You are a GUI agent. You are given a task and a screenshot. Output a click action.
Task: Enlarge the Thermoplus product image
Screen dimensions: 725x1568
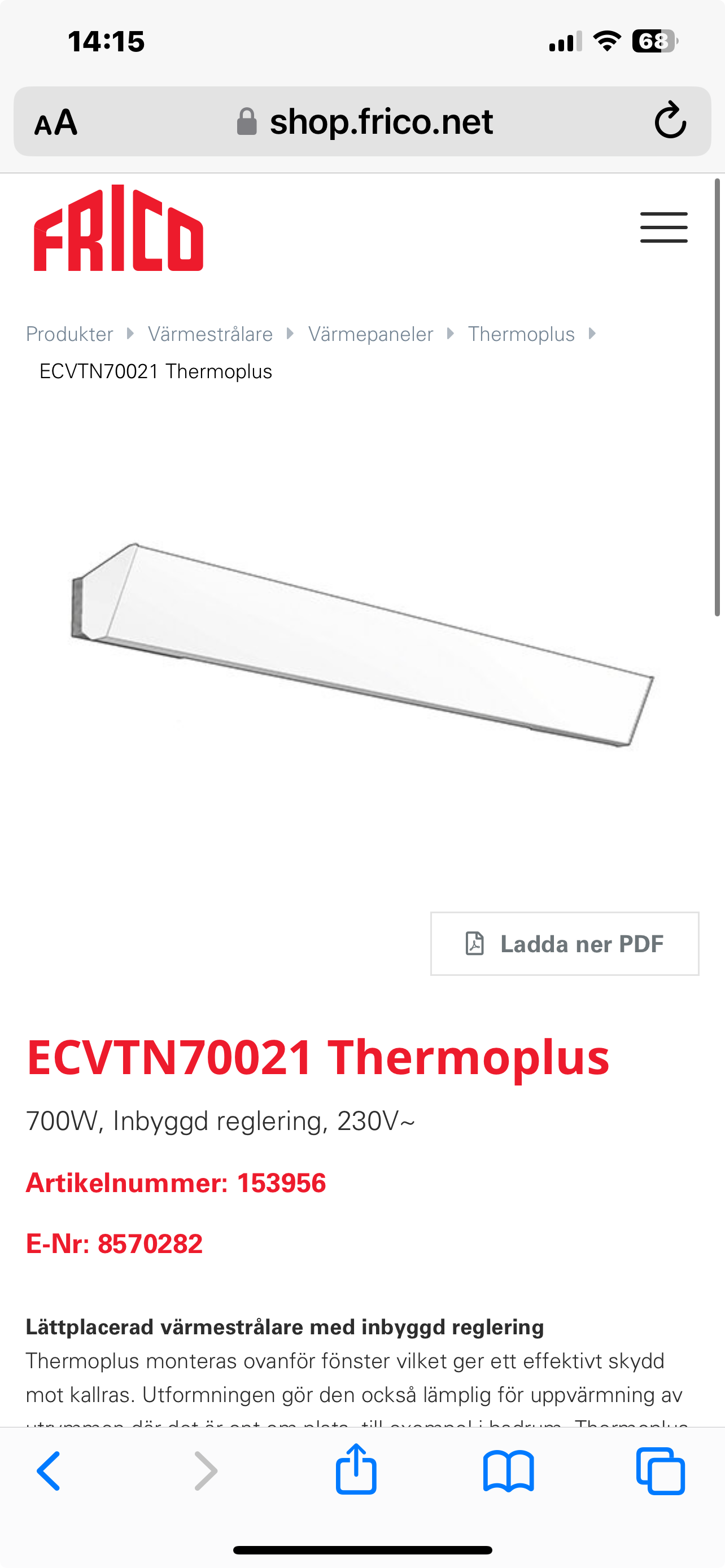(x=363, y=645)
